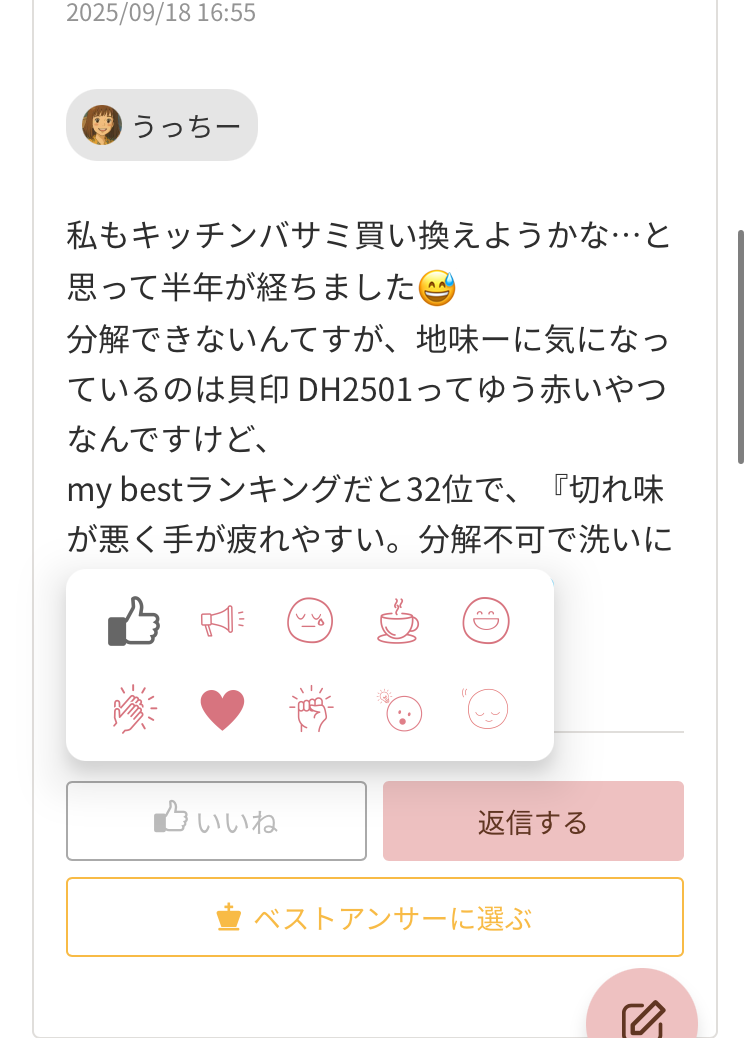React with the thumbs-up emoji

pyautogui.click(x=133, y=622)
